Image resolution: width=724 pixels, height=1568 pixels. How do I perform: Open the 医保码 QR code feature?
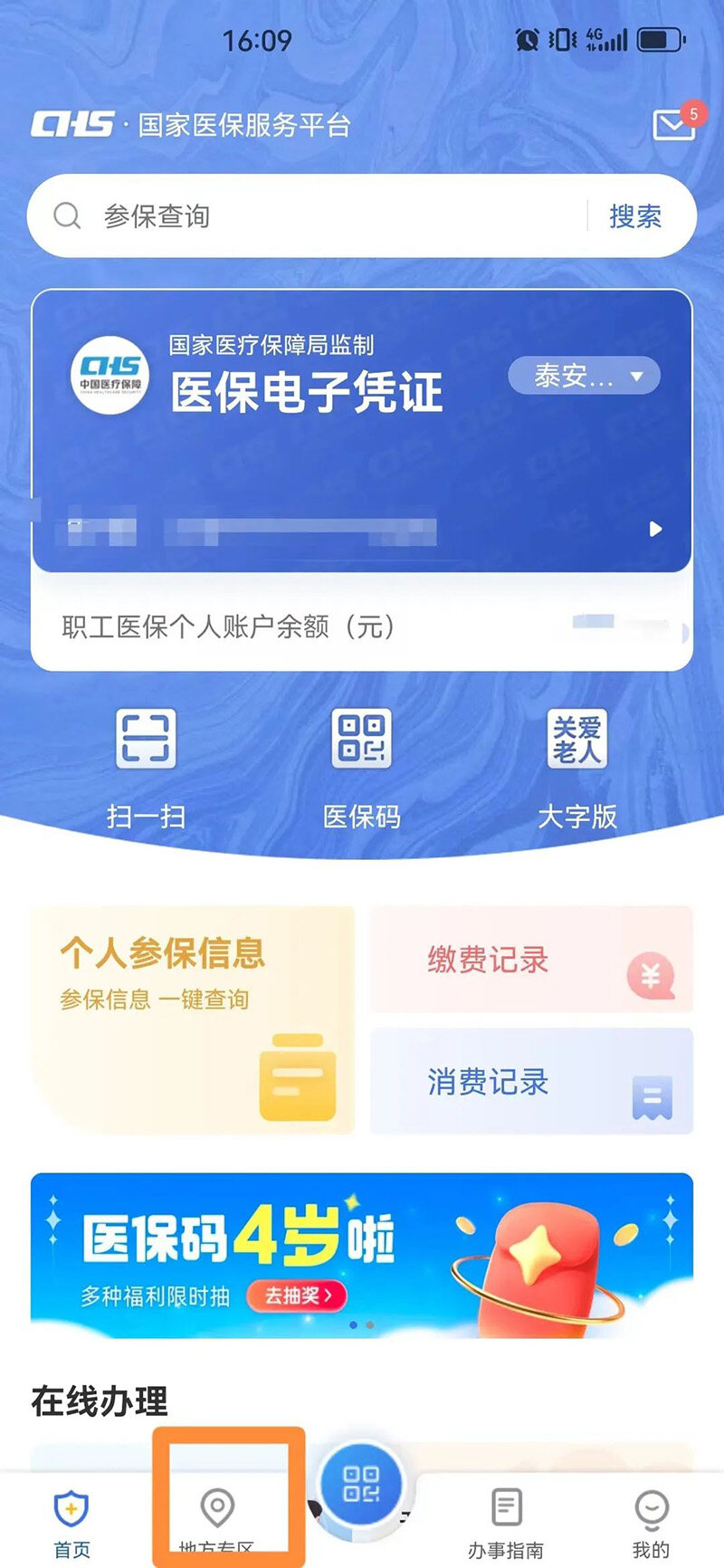(x=361, y=742)
